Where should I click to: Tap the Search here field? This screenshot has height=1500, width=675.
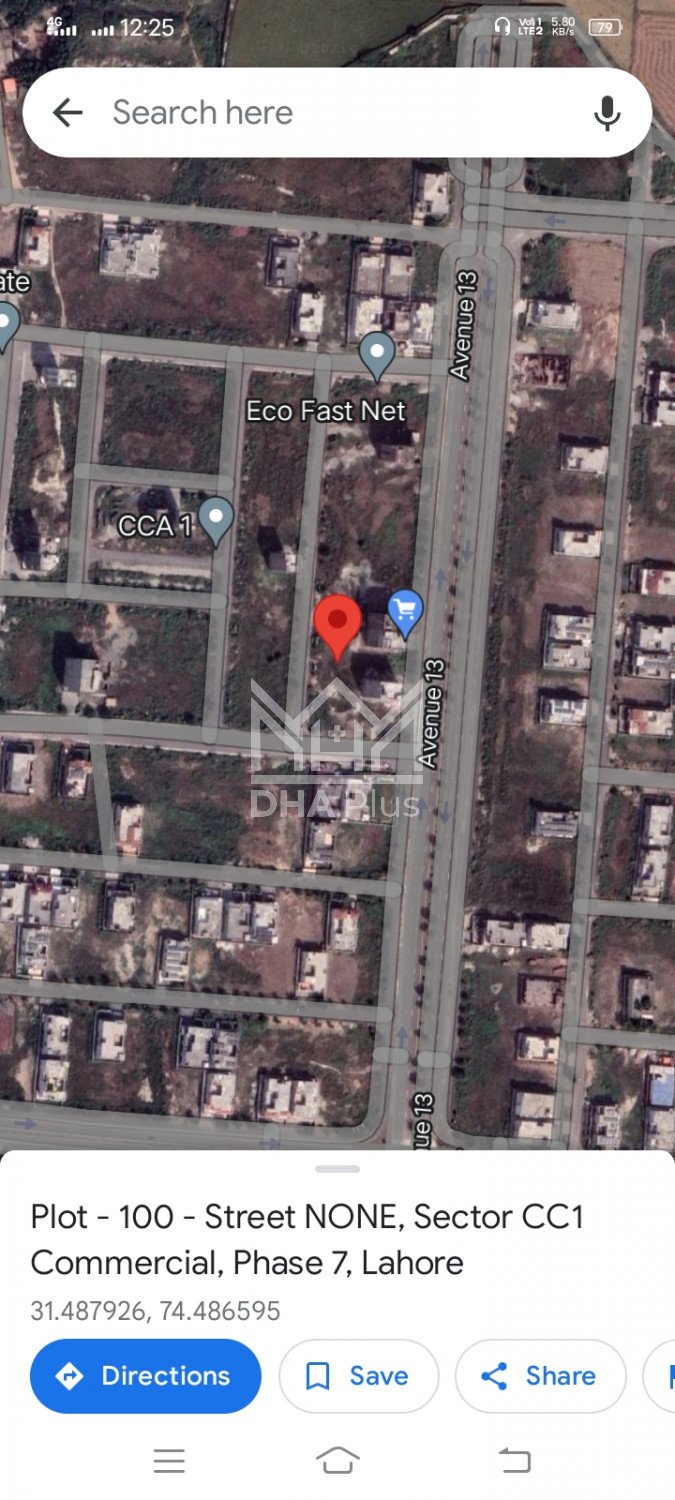tap(330, 113)
